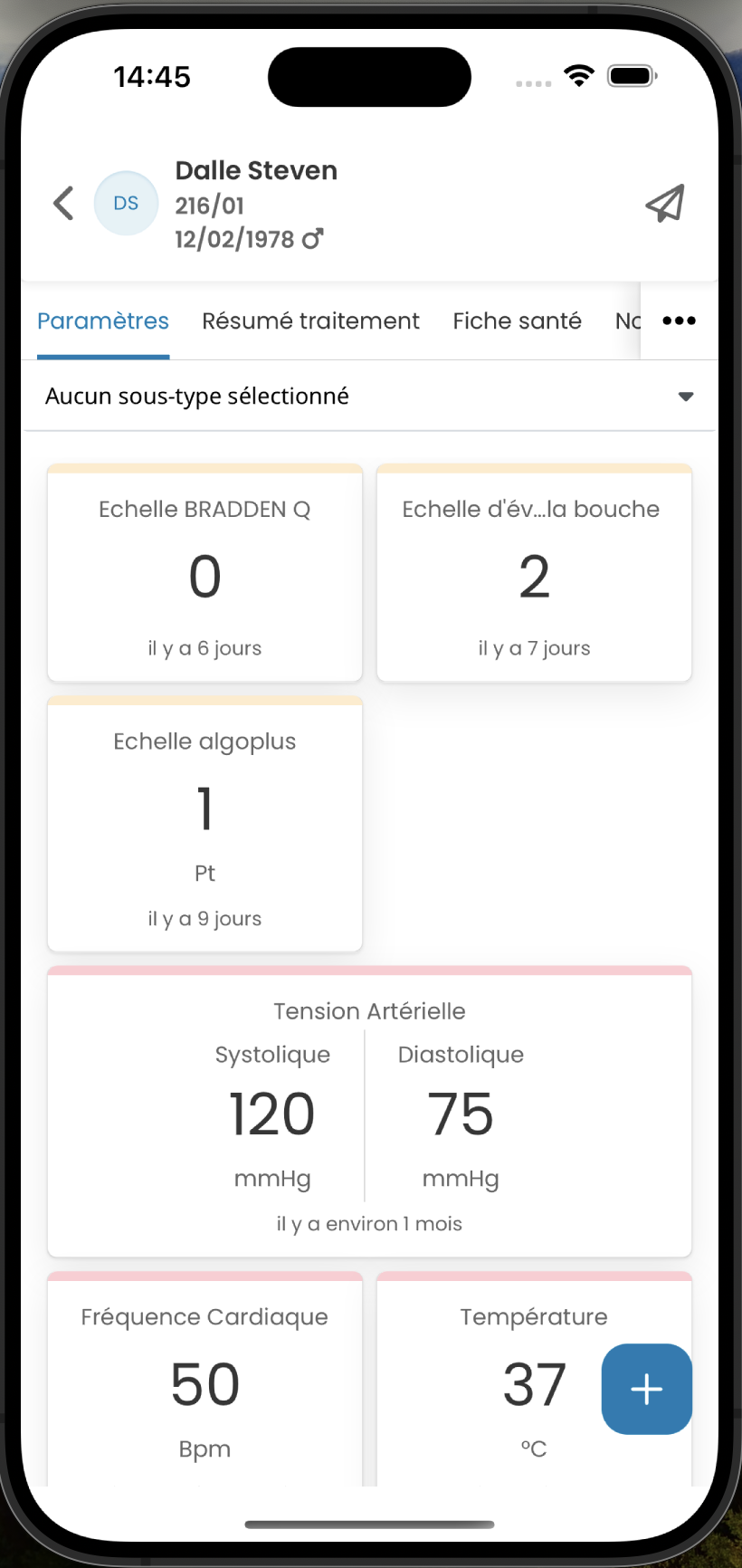Open the Tension Artérielle card
The height and width of the screenshot is (1568, 742).
tap(369, 1114)
